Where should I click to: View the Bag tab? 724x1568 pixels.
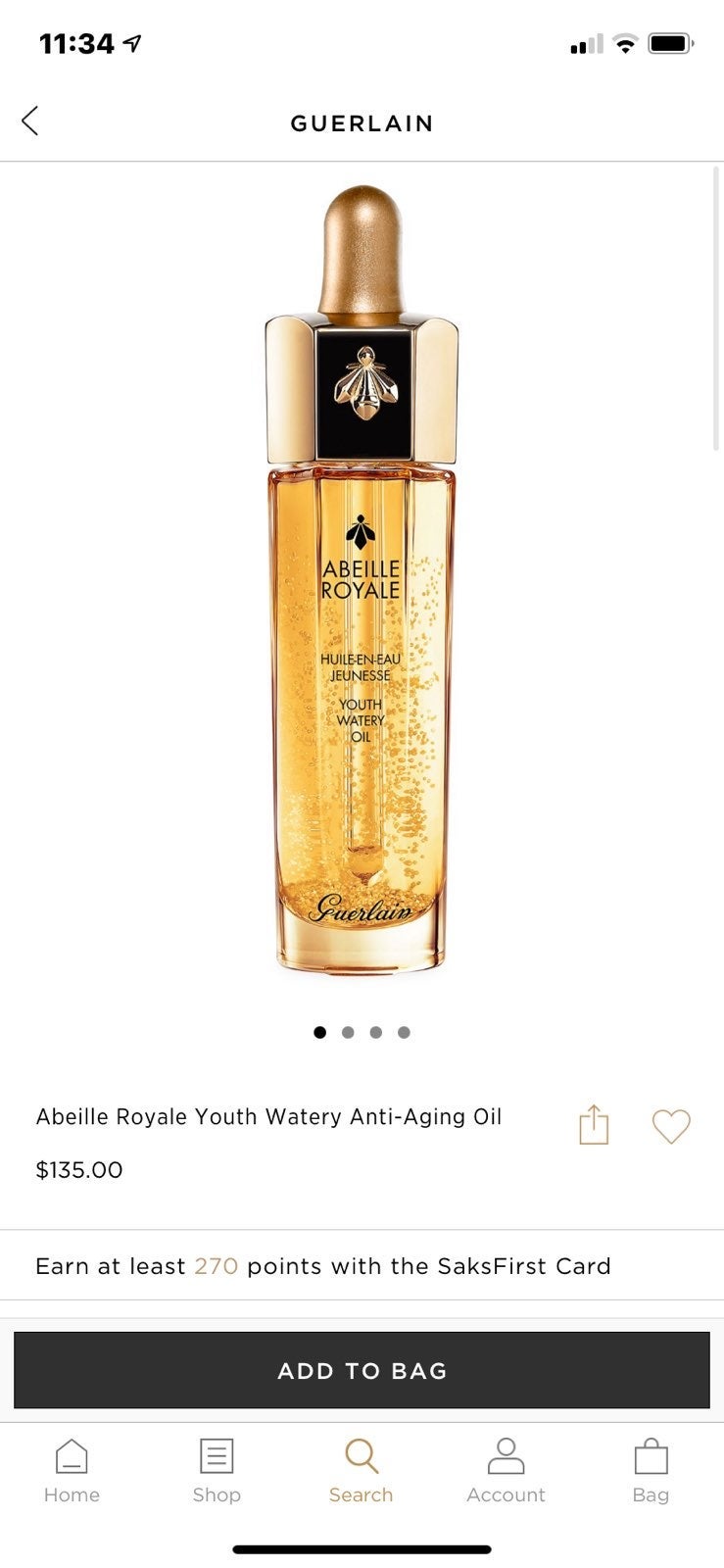[651, 1471]
